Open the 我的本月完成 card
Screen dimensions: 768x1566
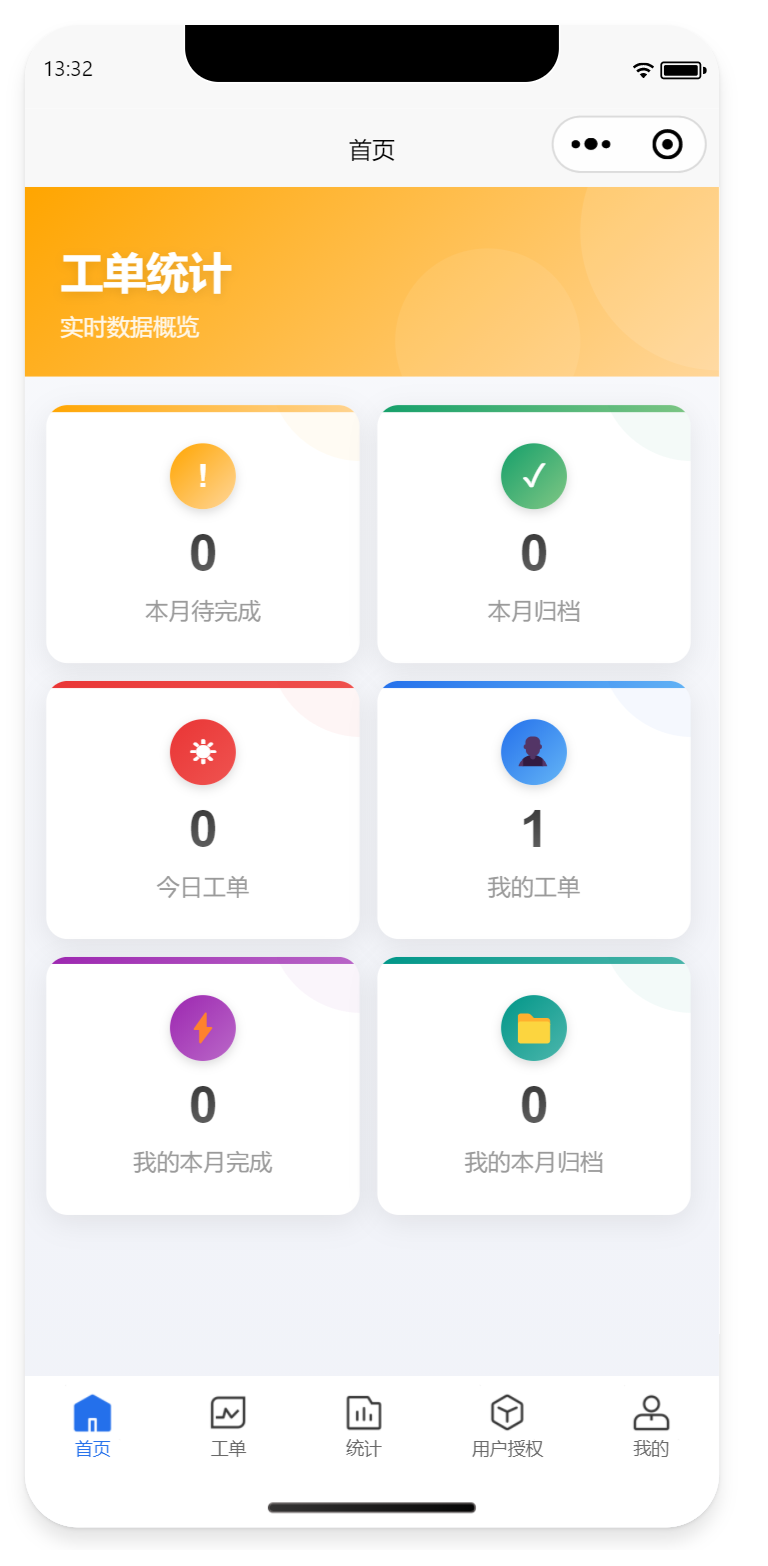pos(203,1086)
